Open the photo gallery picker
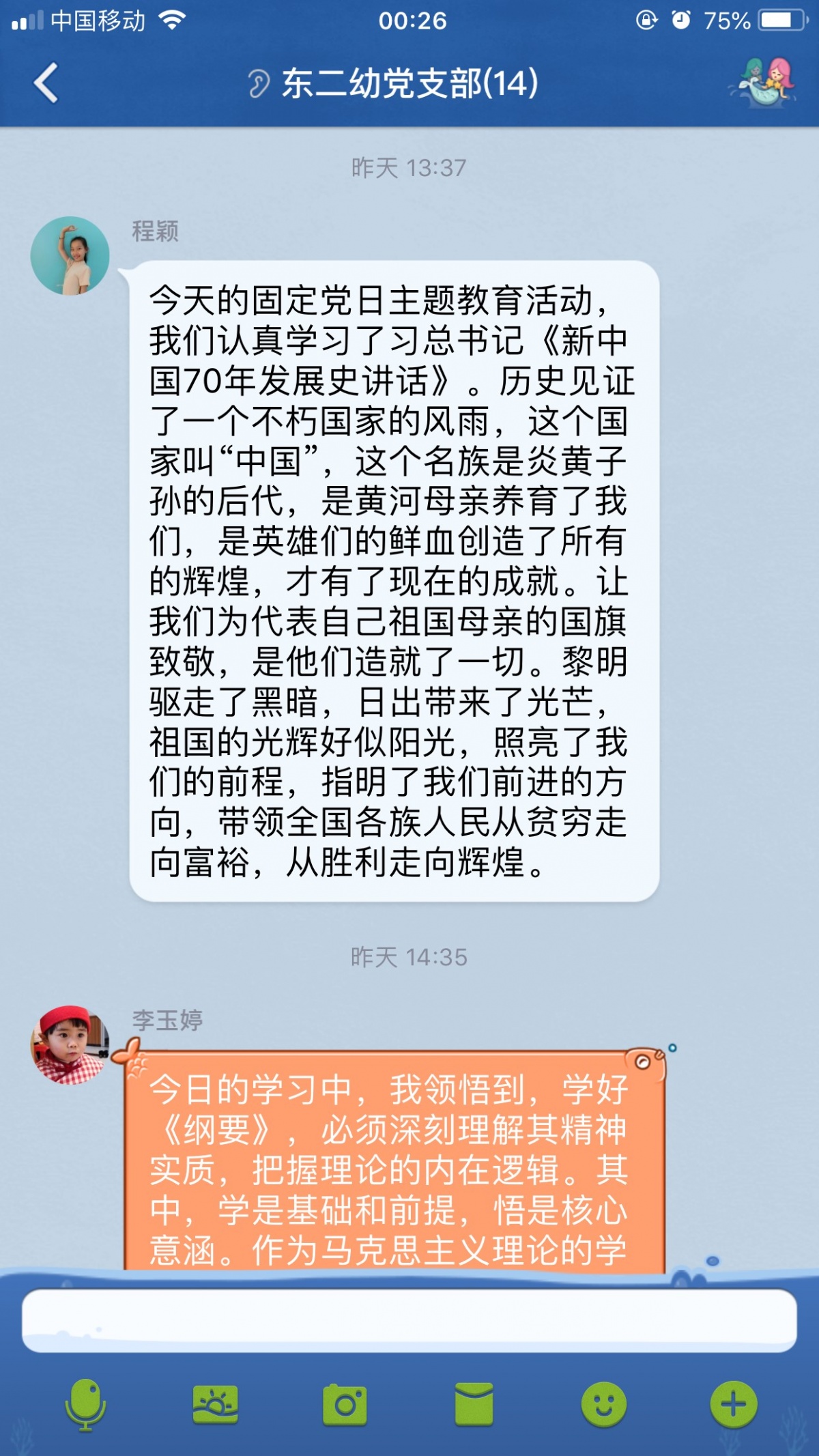 [216, 1405]
